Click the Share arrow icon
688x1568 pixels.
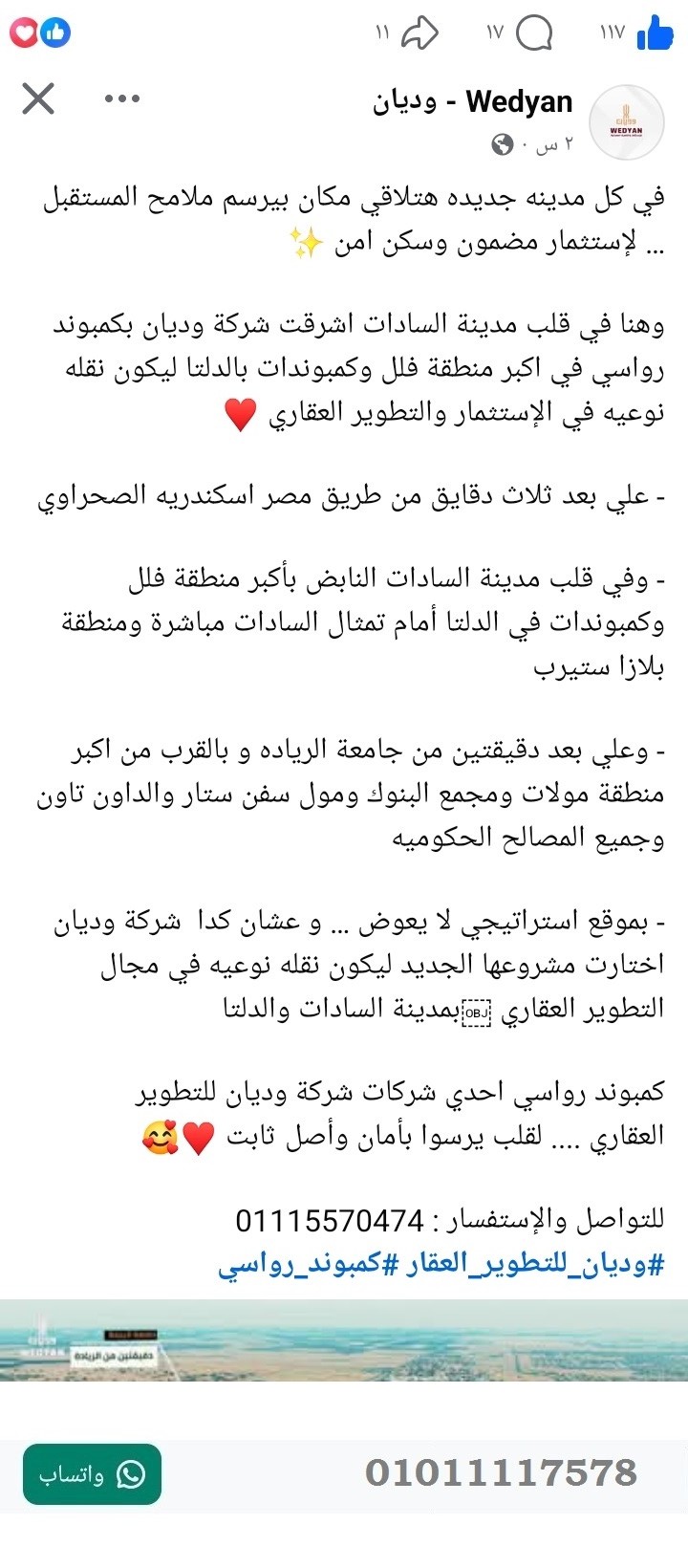(x=420, y=32)
